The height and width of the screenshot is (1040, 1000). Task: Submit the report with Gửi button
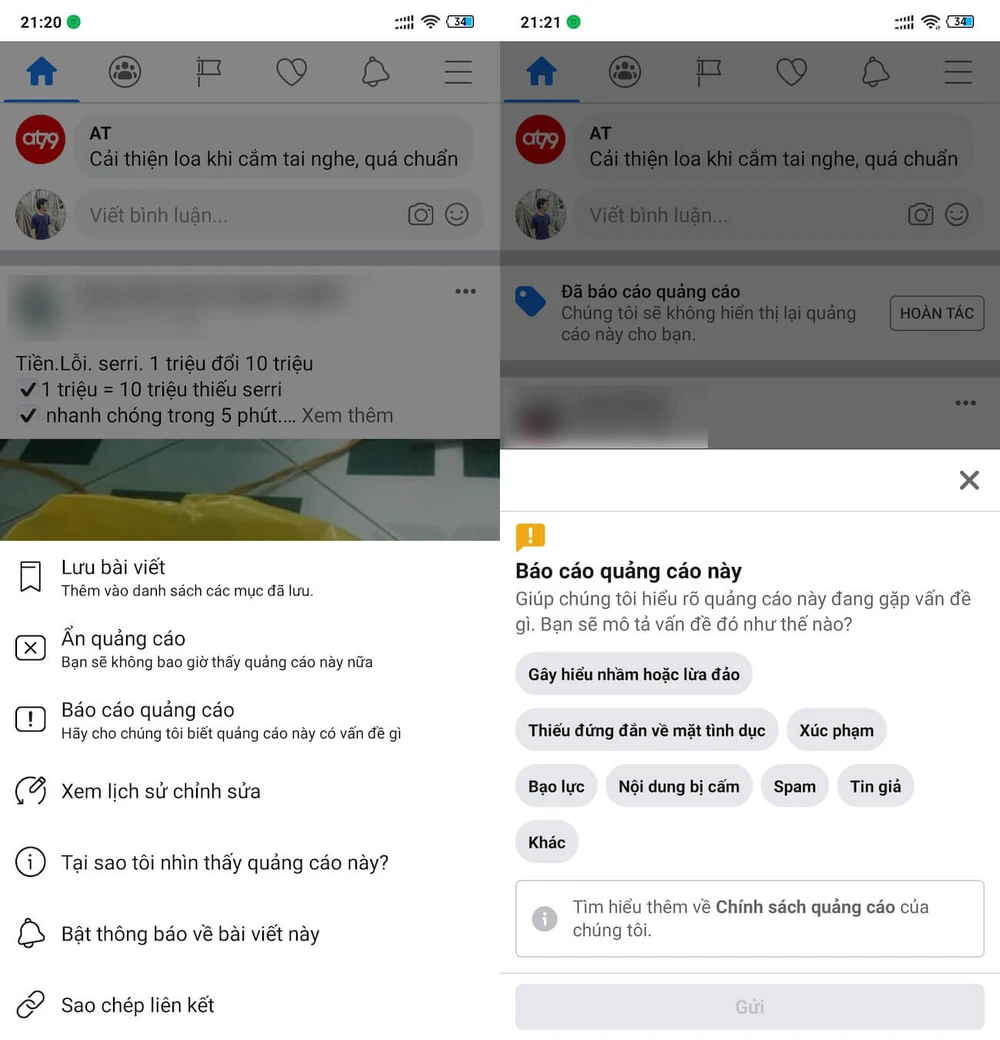tap(749, 1007)
